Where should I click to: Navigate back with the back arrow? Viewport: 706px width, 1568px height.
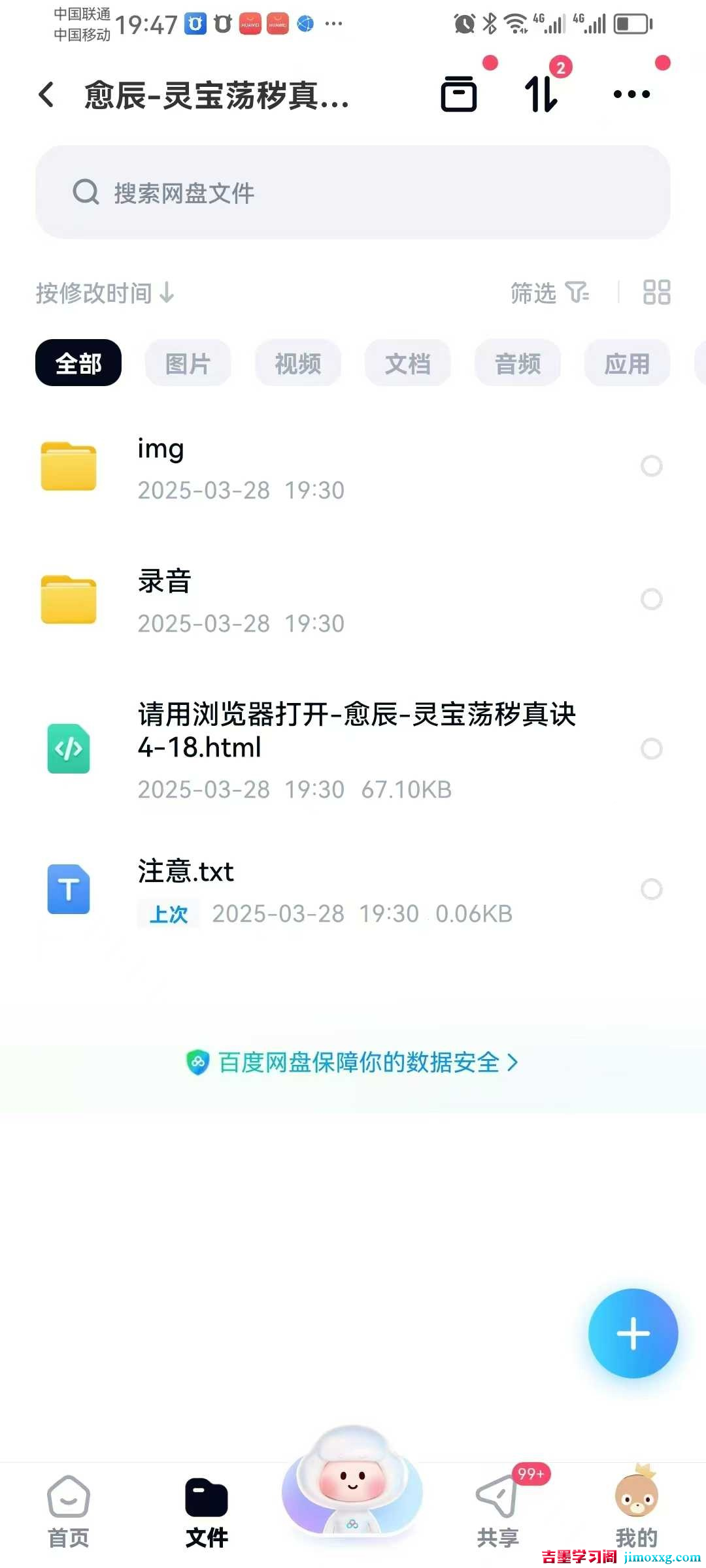tap(46, 94)
